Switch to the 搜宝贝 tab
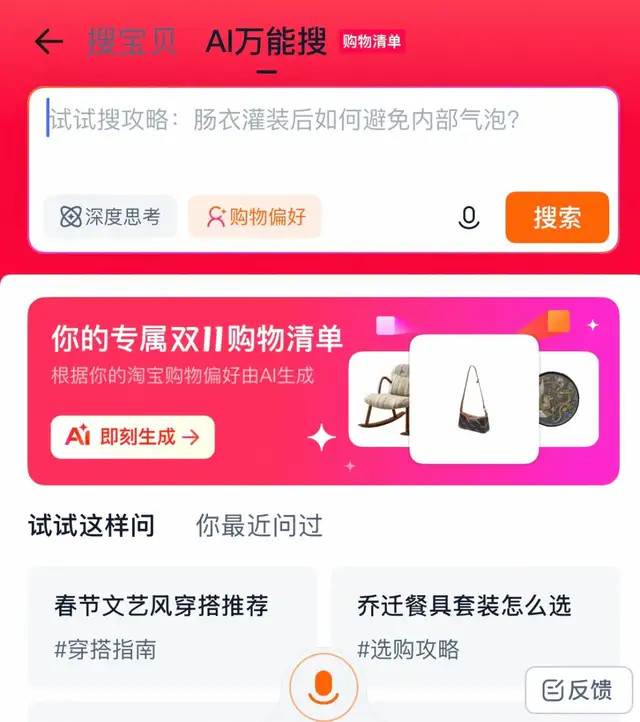Viewport: 640px width, 722px height. pyautogui.click(x=132, y=42)
